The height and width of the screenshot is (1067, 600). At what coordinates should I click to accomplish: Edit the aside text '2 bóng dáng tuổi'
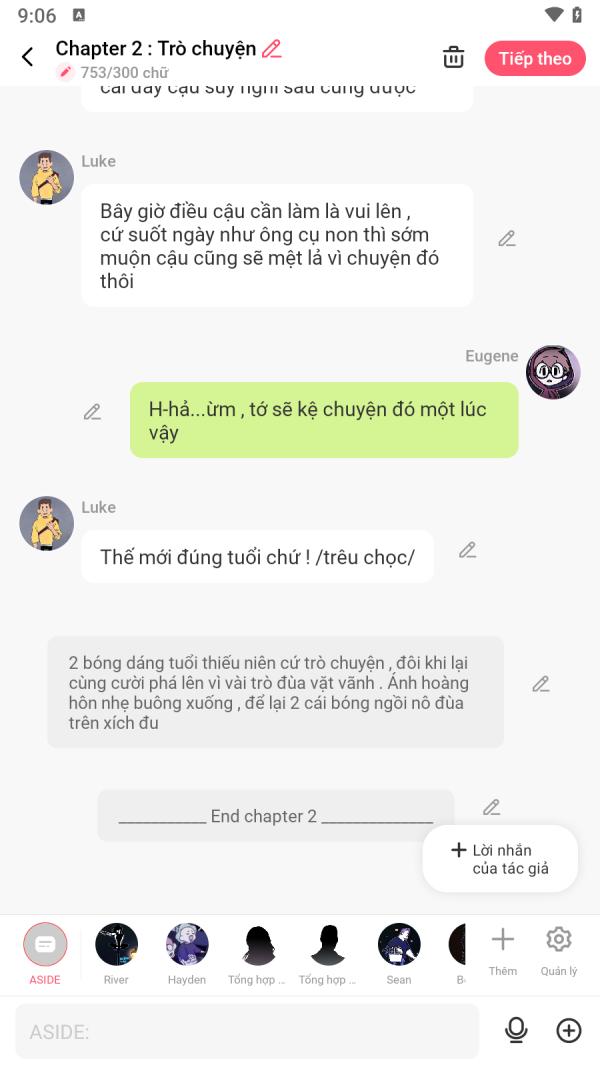[x=541, y=684]
